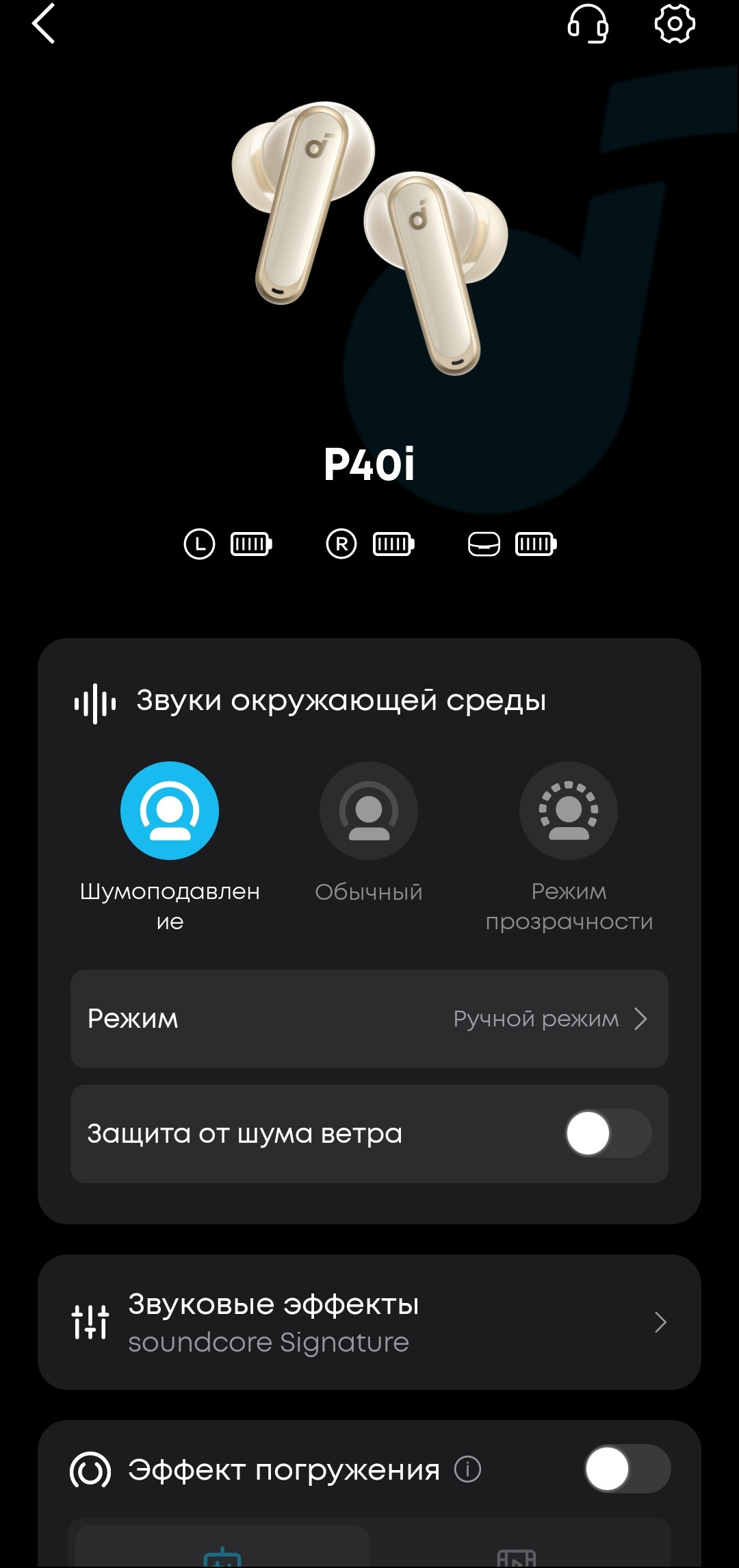Enable Эффект погружения switch
Viewport: 739px width, 1568px height.
(627, 1469)
